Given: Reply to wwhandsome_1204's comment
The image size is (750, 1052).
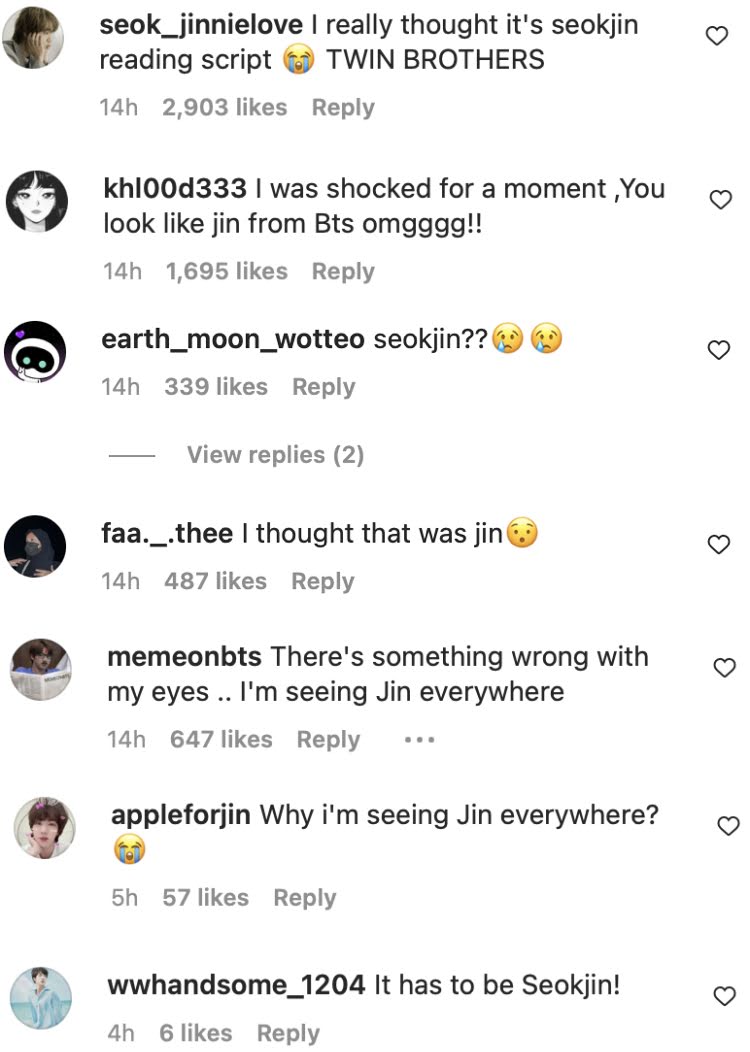Looking at the screenshot, I should coord(288,1033).
